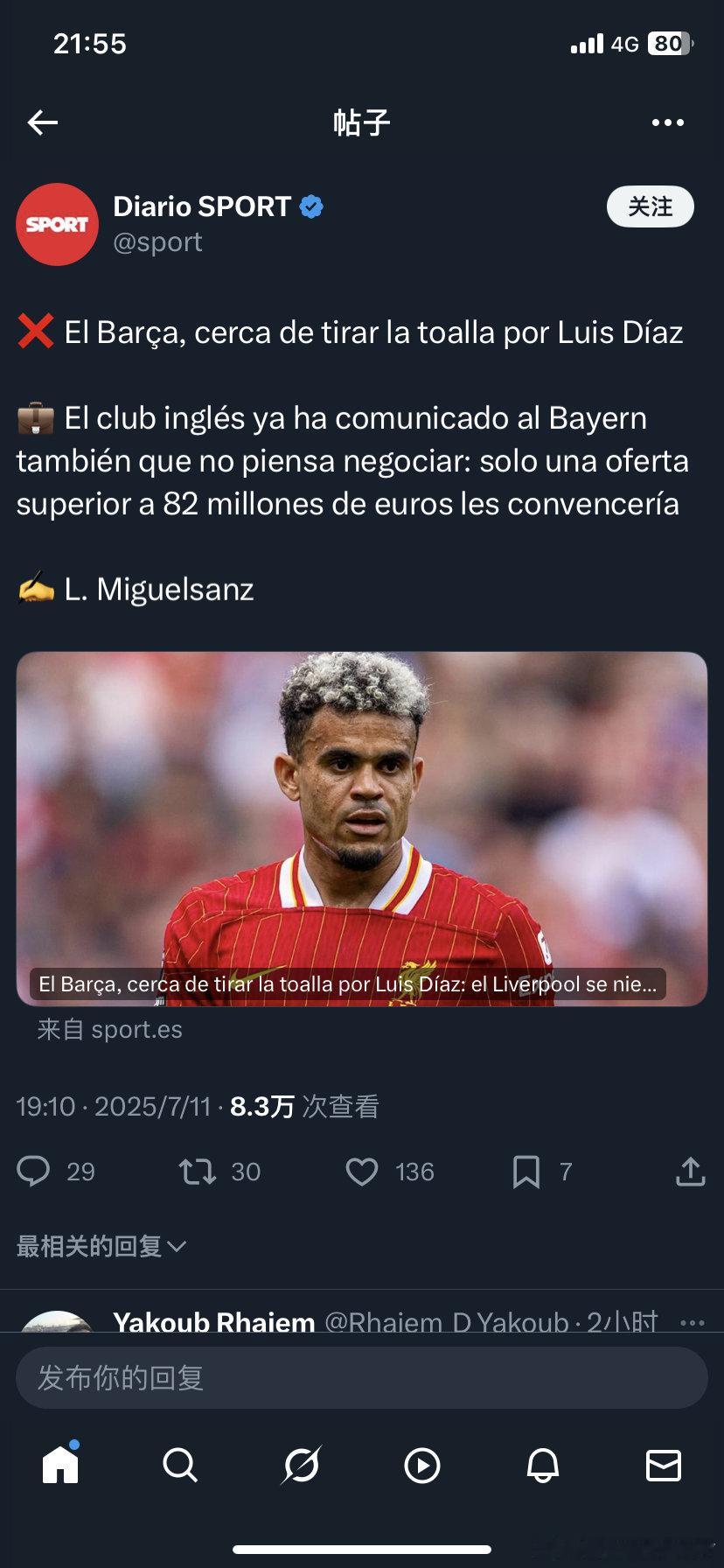Image resolution: width=724 pixels, height=1568 pixels.
Task: Switch to the Home tab
Action: tap(60, 1465)
